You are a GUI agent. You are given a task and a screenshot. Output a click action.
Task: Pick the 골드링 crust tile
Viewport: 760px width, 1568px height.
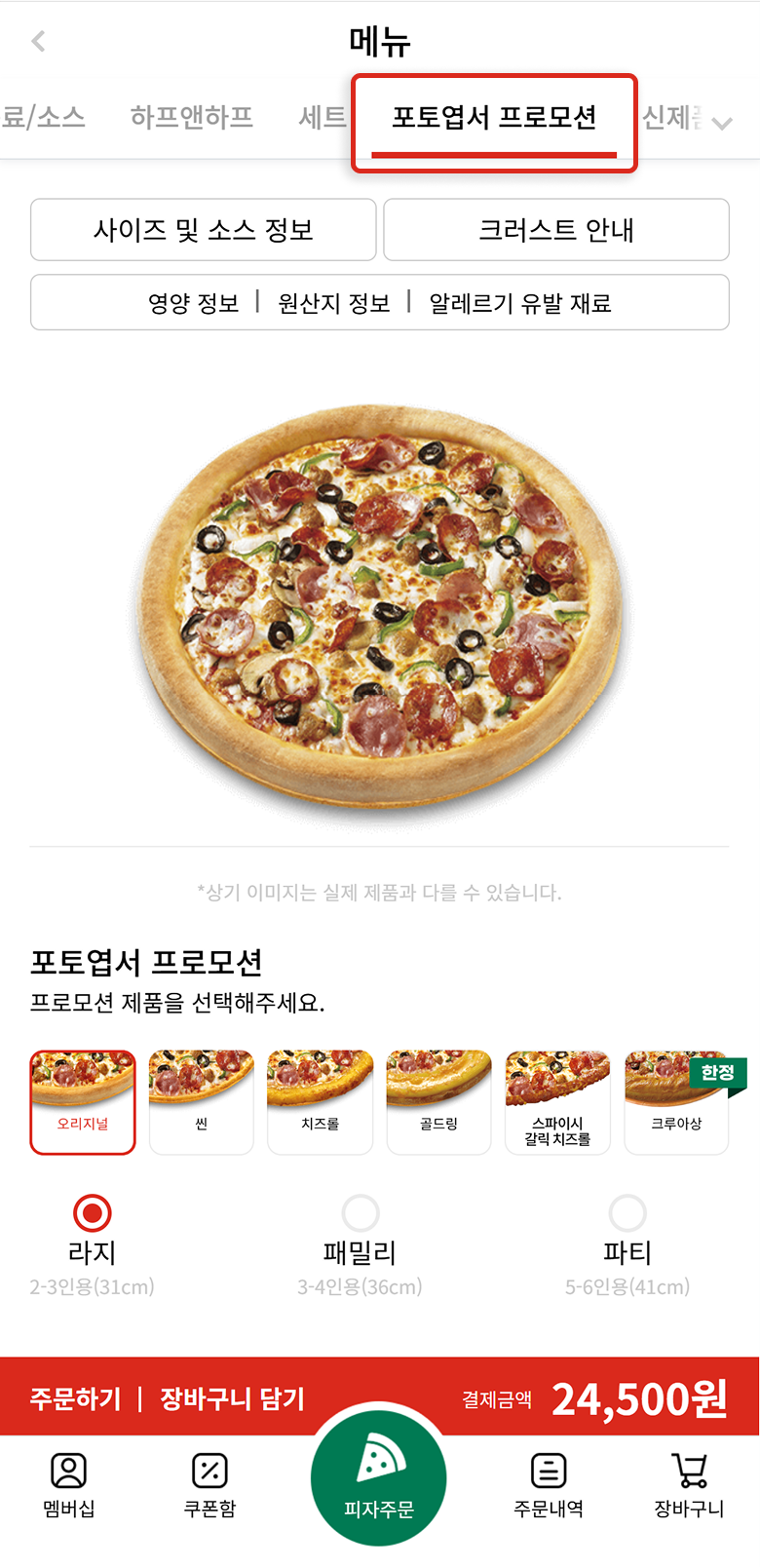click(x=439, y=1102)
